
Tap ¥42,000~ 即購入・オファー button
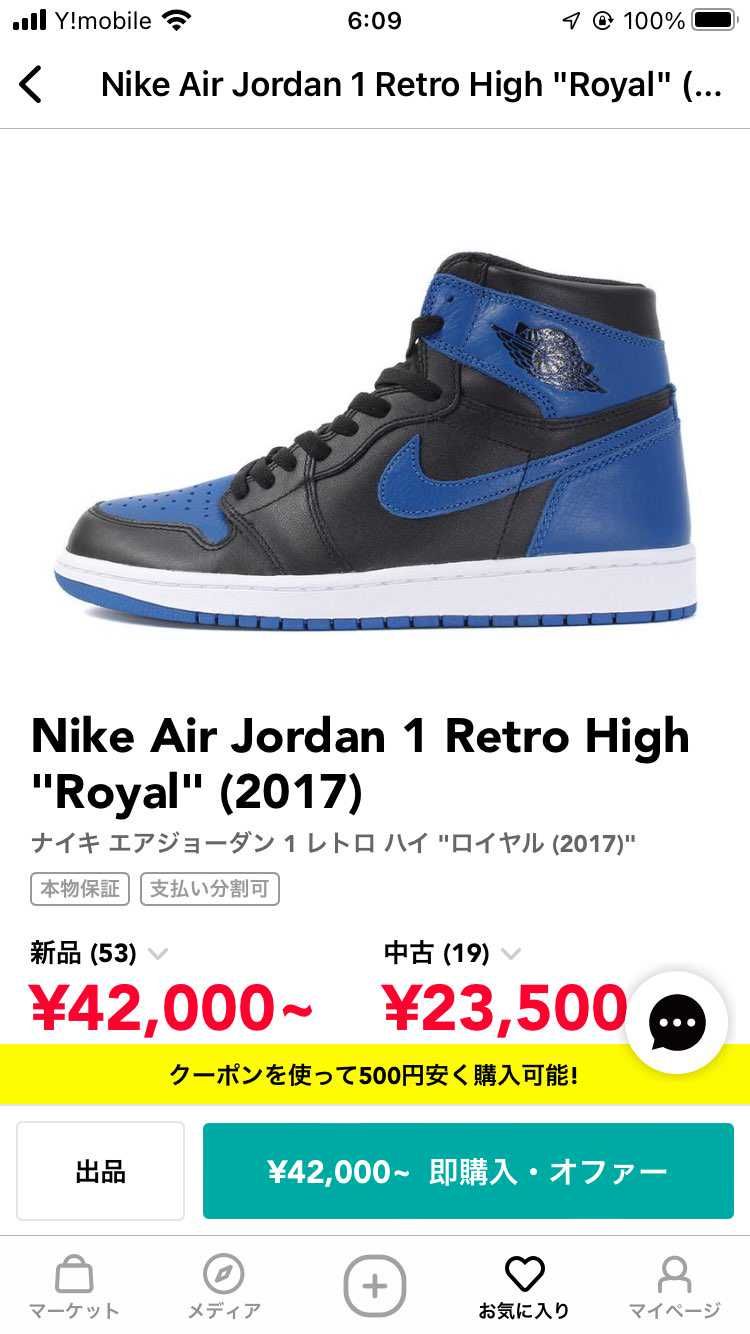click(x=468, y=1171)
